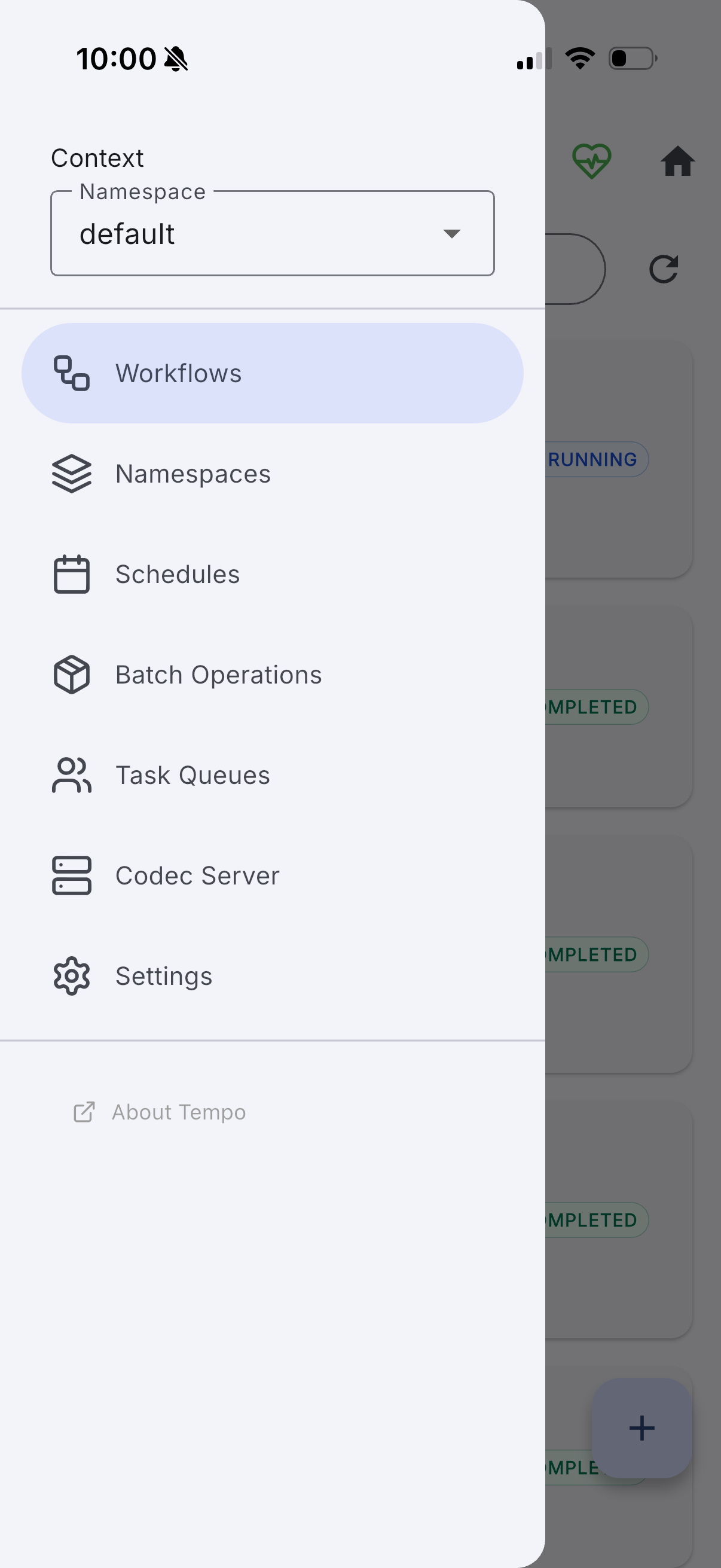The width and height of the screenshot is (721, 1568).
Task: Click the Codec Server server icon
Action: tap(71, 875)
